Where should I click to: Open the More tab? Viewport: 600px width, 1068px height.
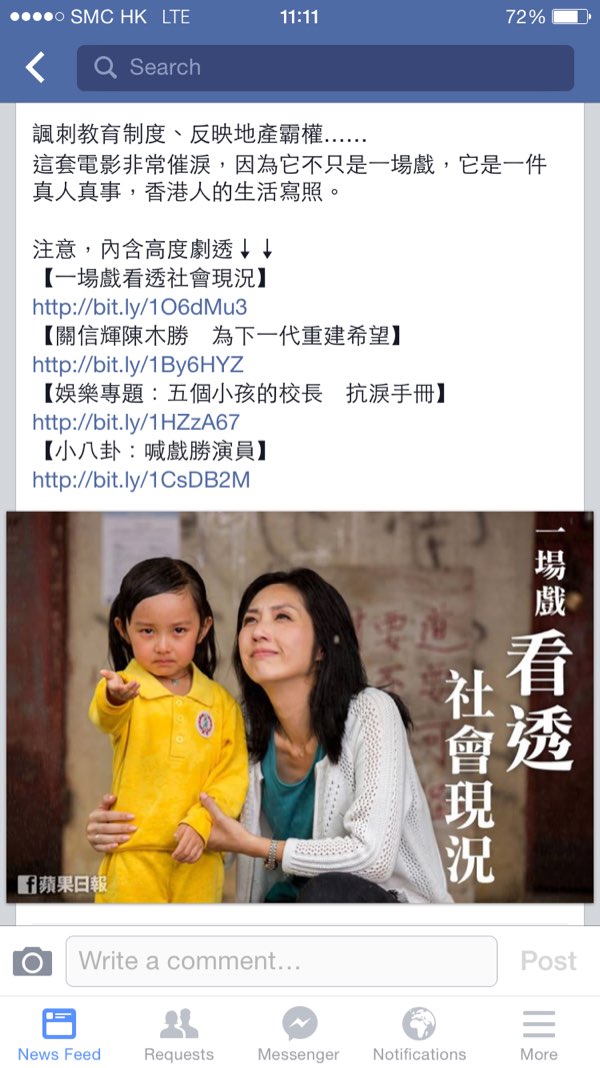(538, 1034)
